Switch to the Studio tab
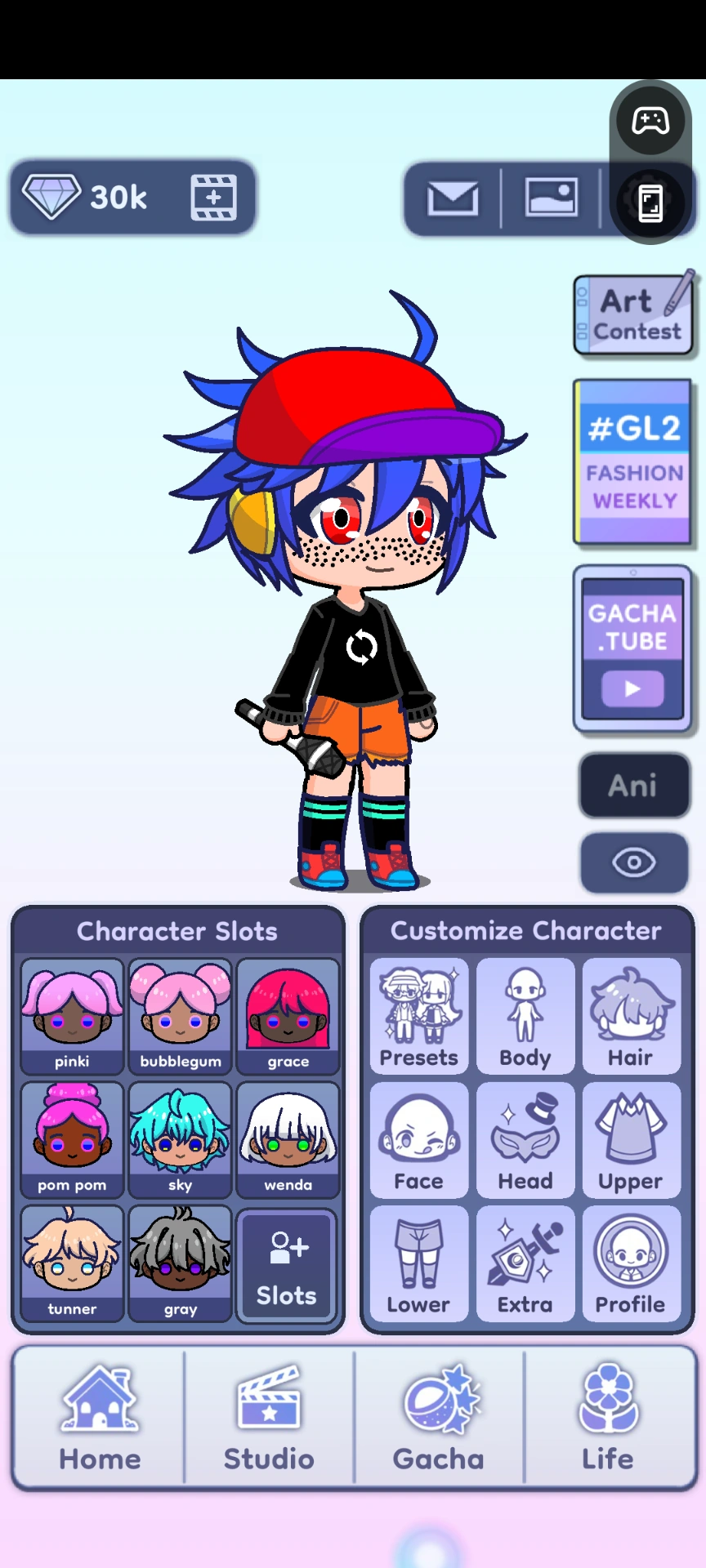 pos(269,1419)
